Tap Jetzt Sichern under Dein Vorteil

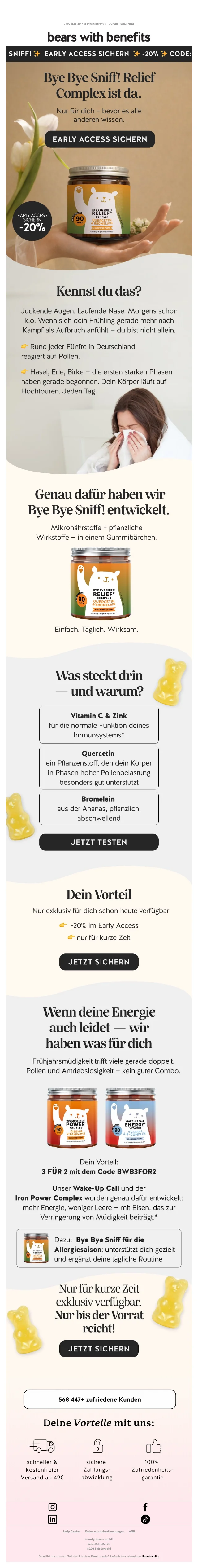99,962
